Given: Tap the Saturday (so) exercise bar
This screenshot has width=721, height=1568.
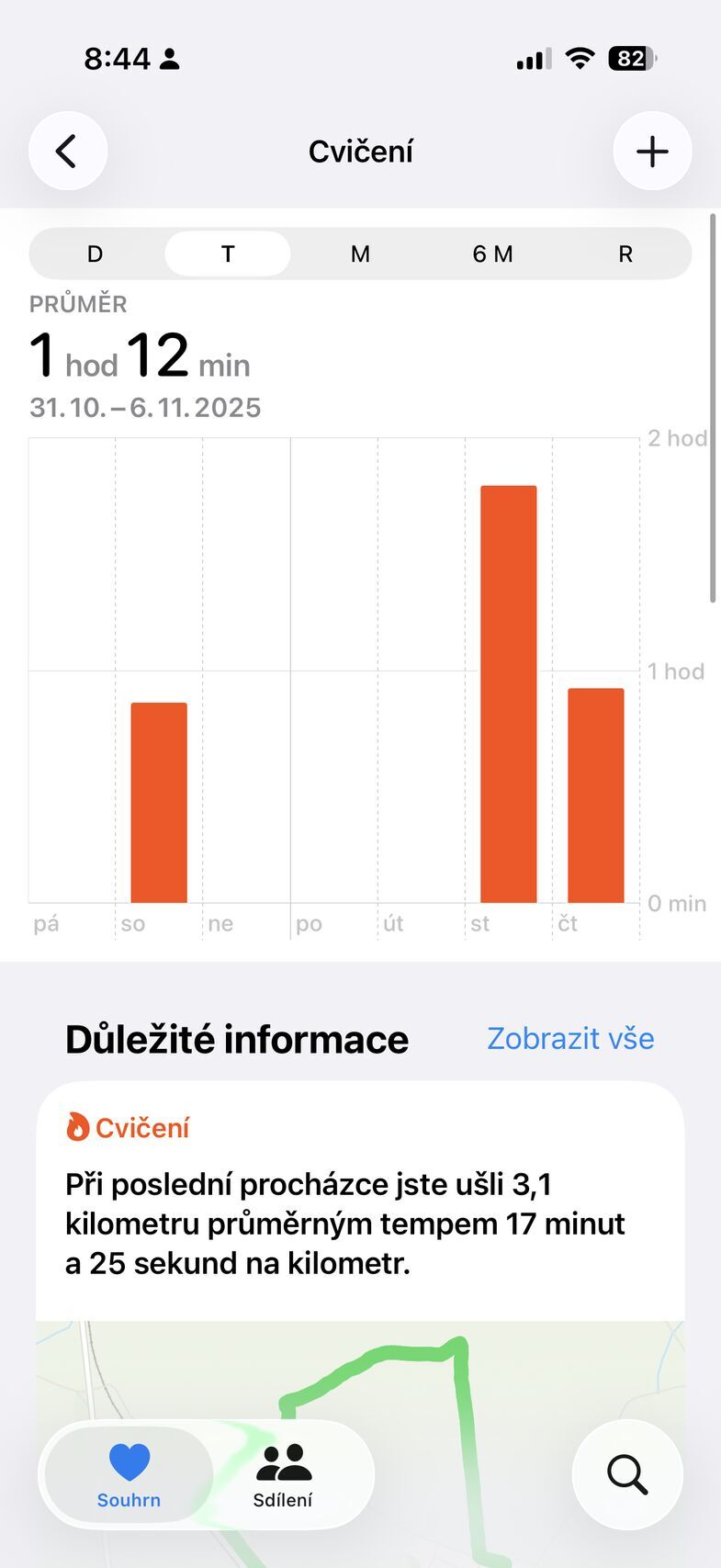Looking at the screenshot, I should click(159, 803).
